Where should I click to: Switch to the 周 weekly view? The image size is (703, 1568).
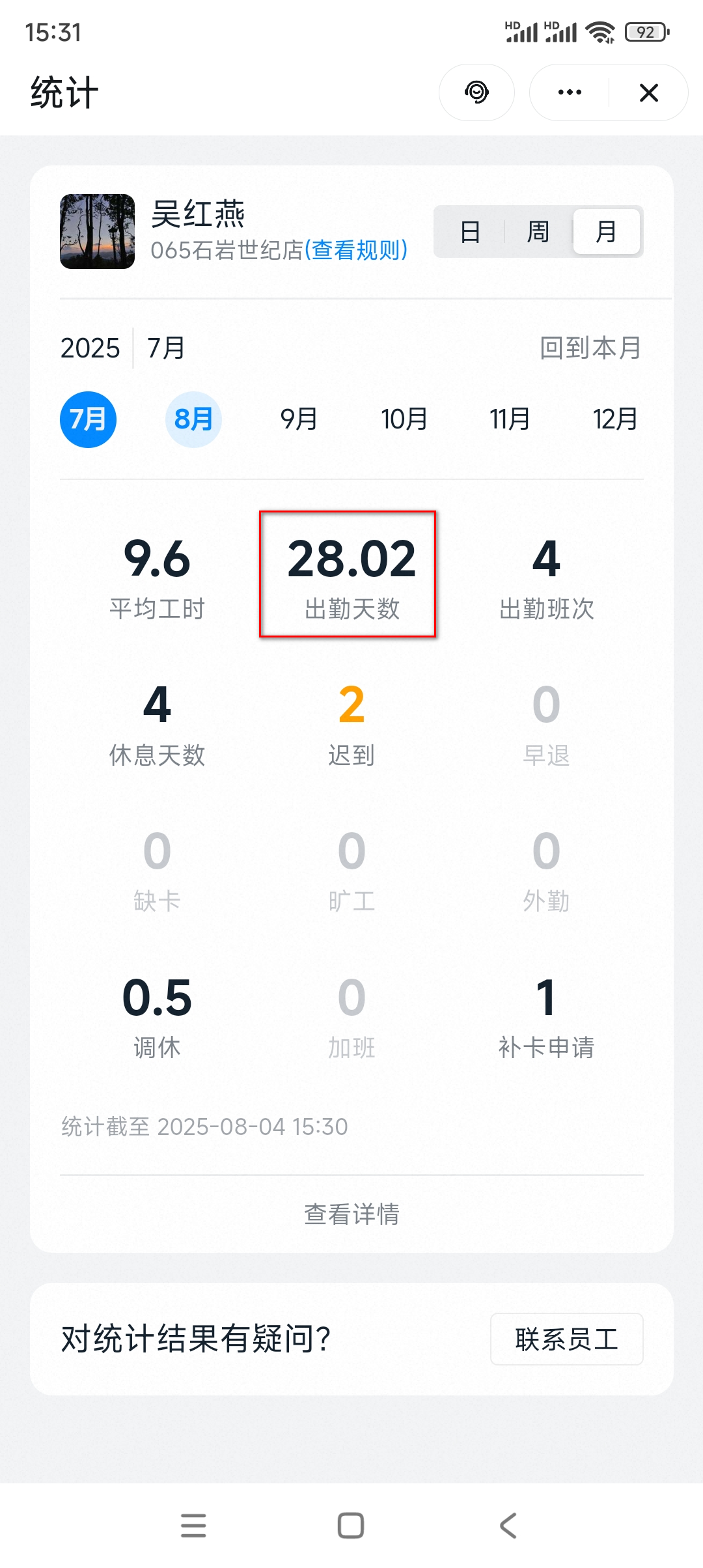pos(538,232)
